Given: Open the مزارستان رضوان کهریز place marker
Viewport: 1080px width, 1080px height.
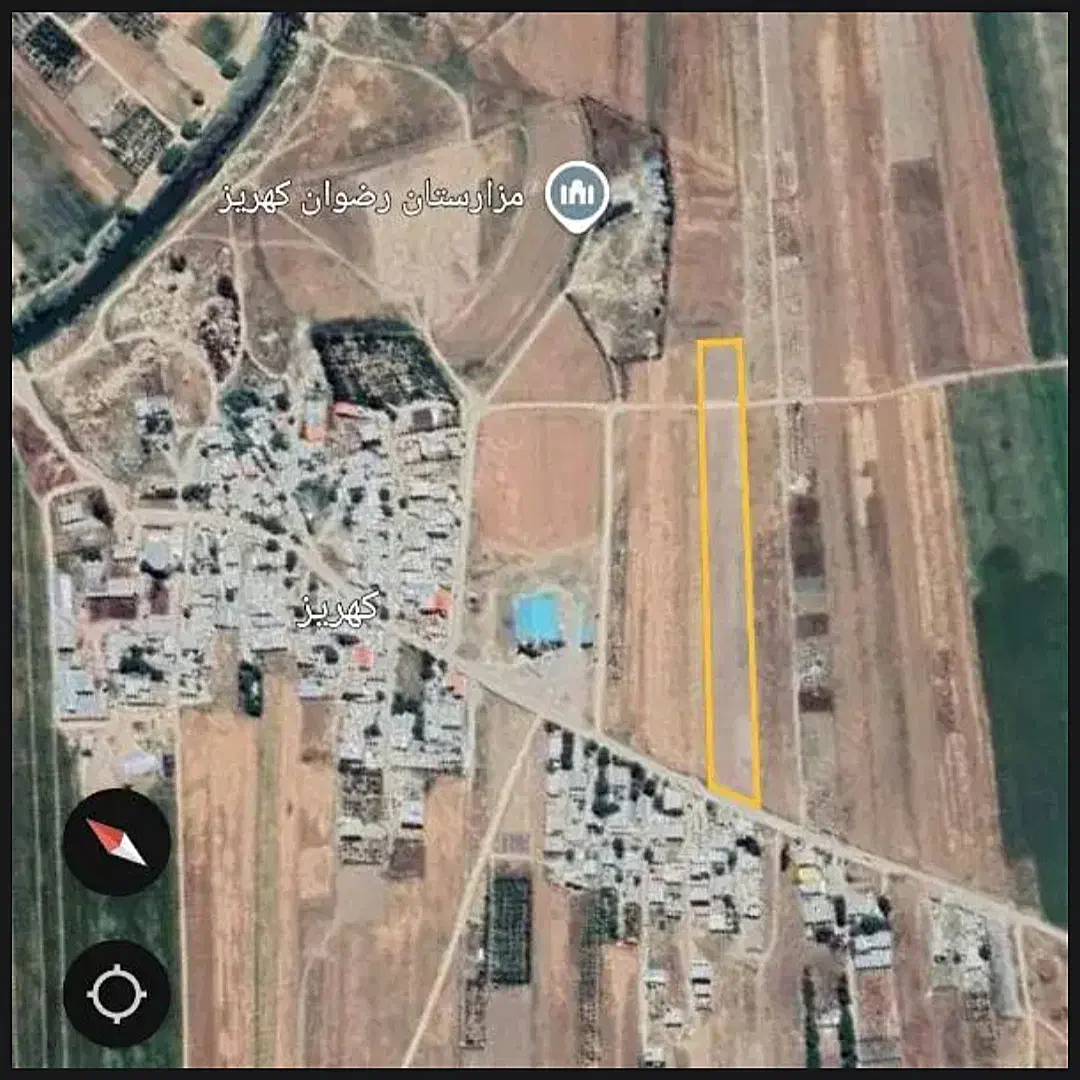Looking at the screenshot, I should click(x=577, y=196).
